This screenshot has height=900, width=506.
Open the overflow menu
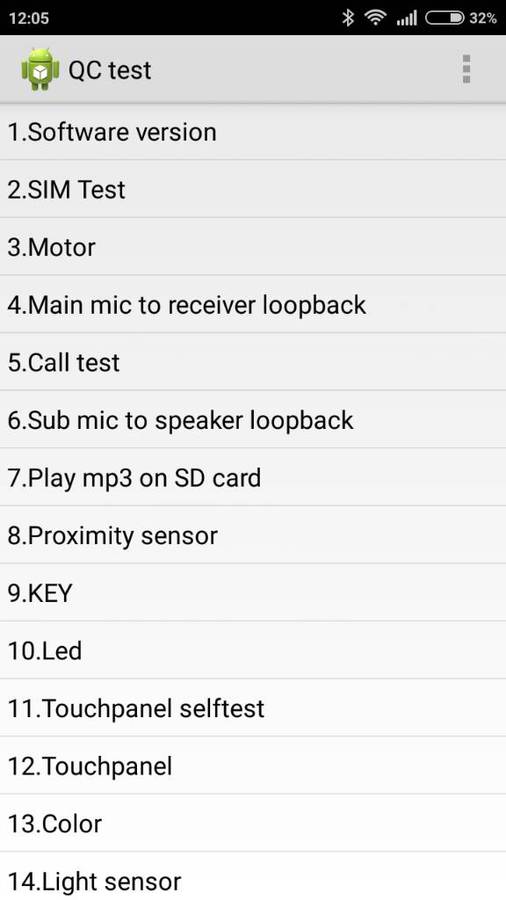[x=466, y=69]
